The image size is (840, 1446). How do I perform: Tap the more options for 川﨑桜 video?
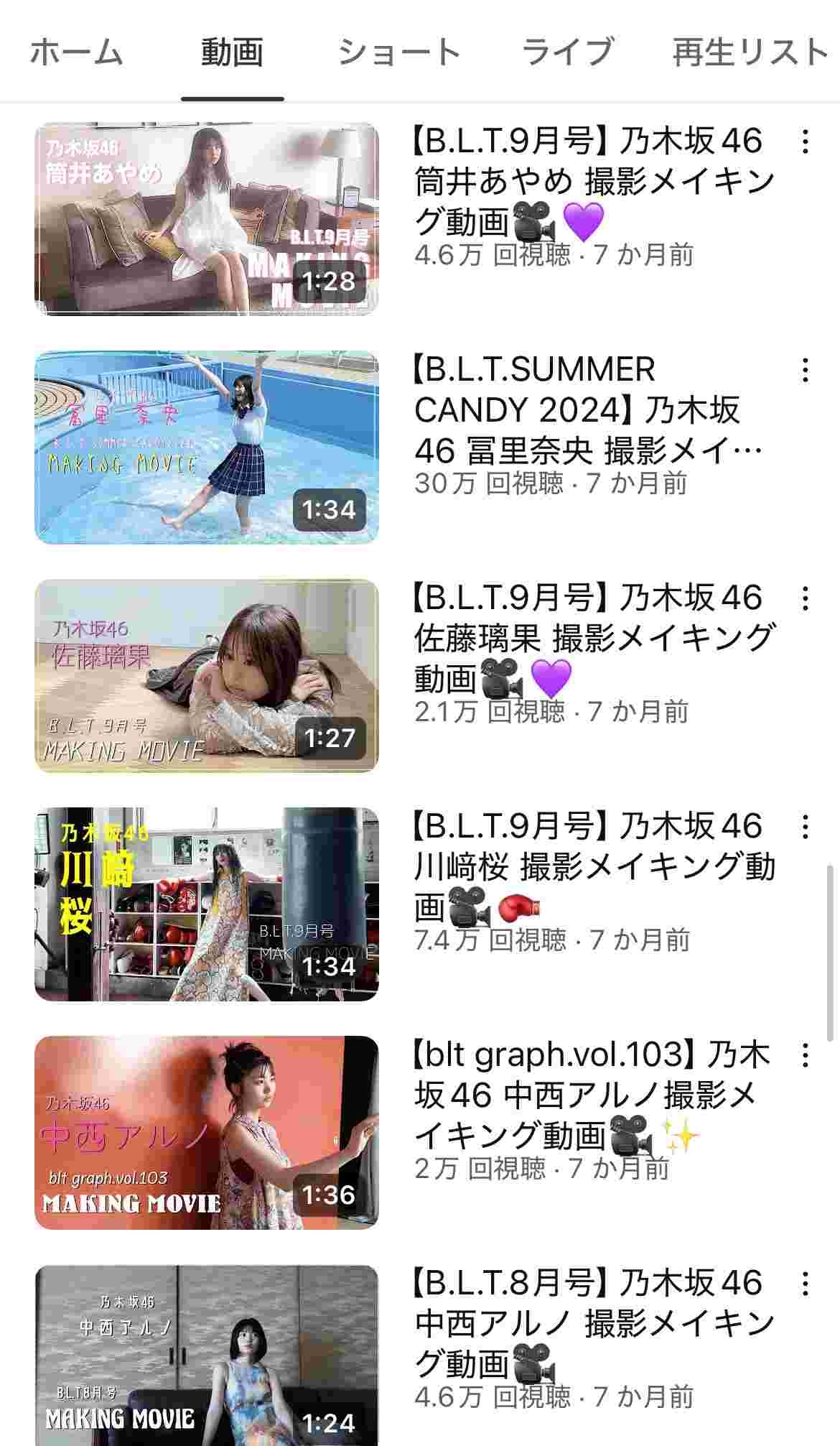[x=806, y=827]
